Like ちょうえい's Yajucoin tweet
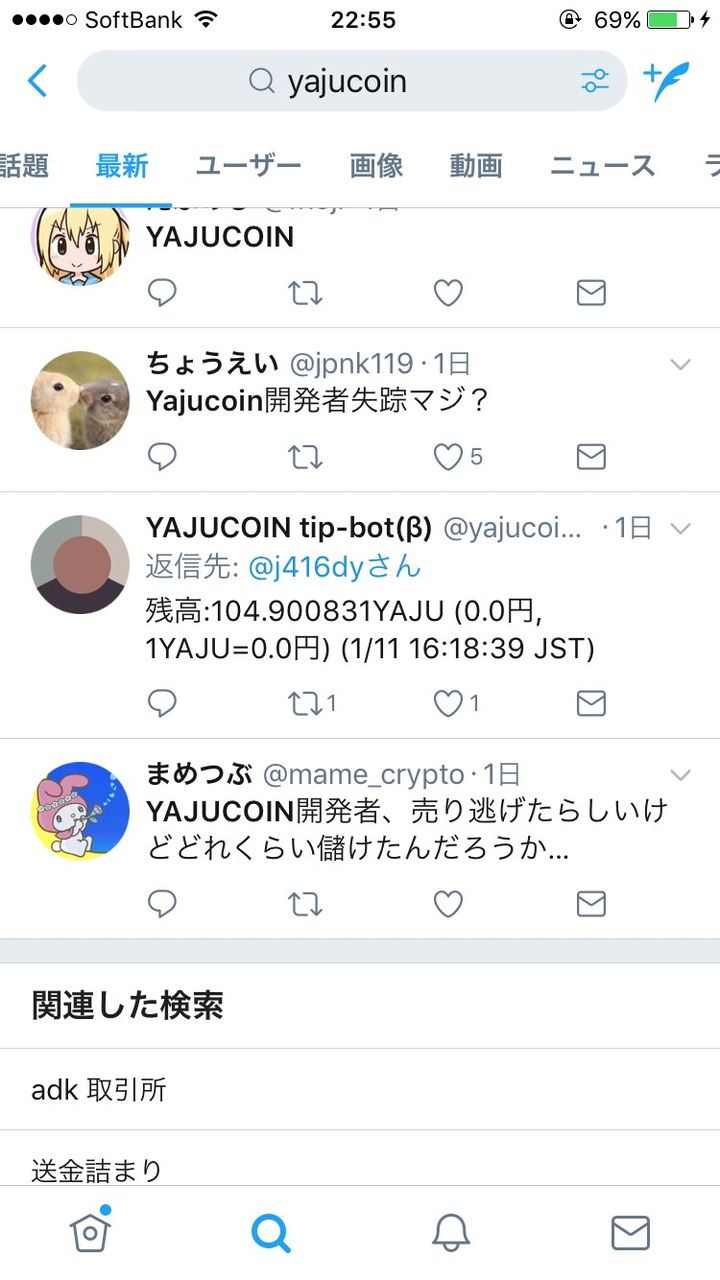This screenshot has width=720, height=1280. 448,457
